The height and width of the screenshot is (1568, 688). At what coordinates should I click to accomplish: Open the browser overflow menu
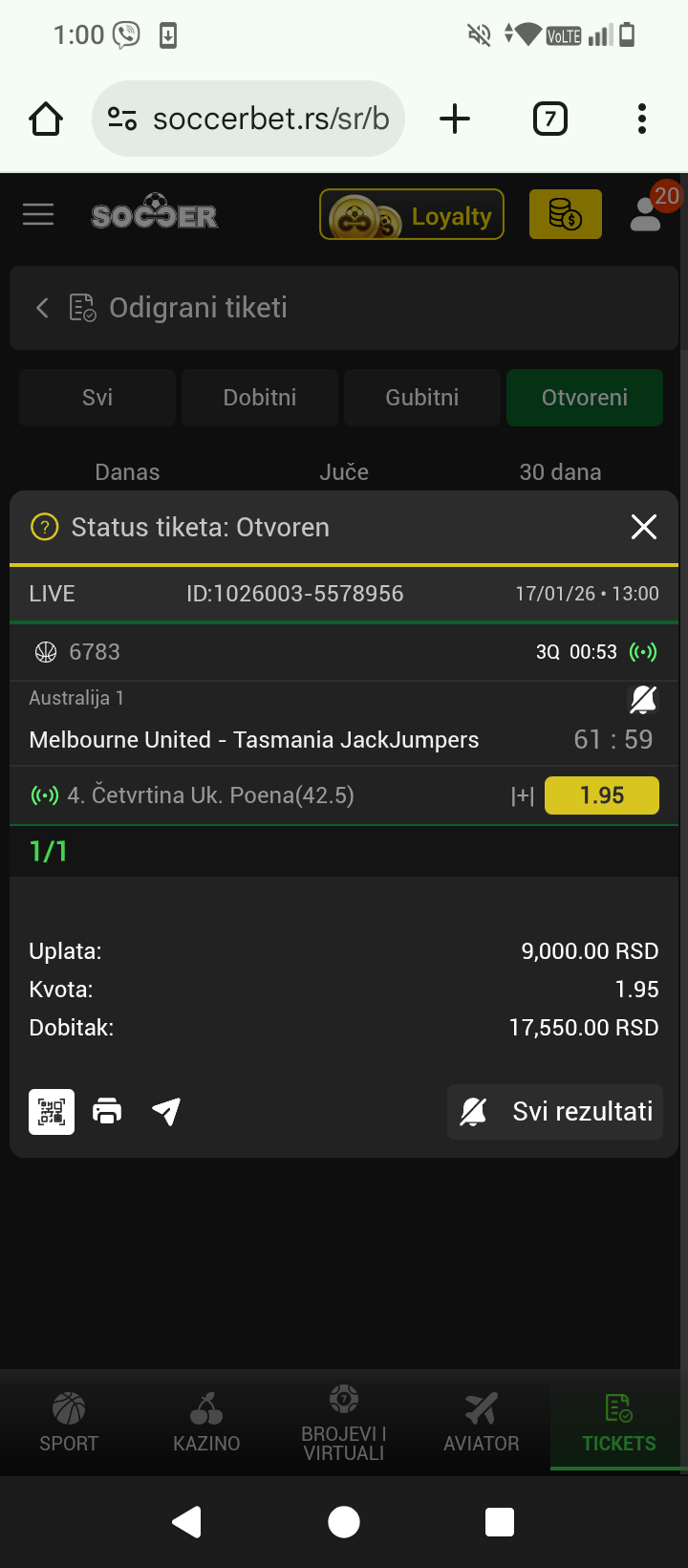pyautogui.click(x=642, y=119)
